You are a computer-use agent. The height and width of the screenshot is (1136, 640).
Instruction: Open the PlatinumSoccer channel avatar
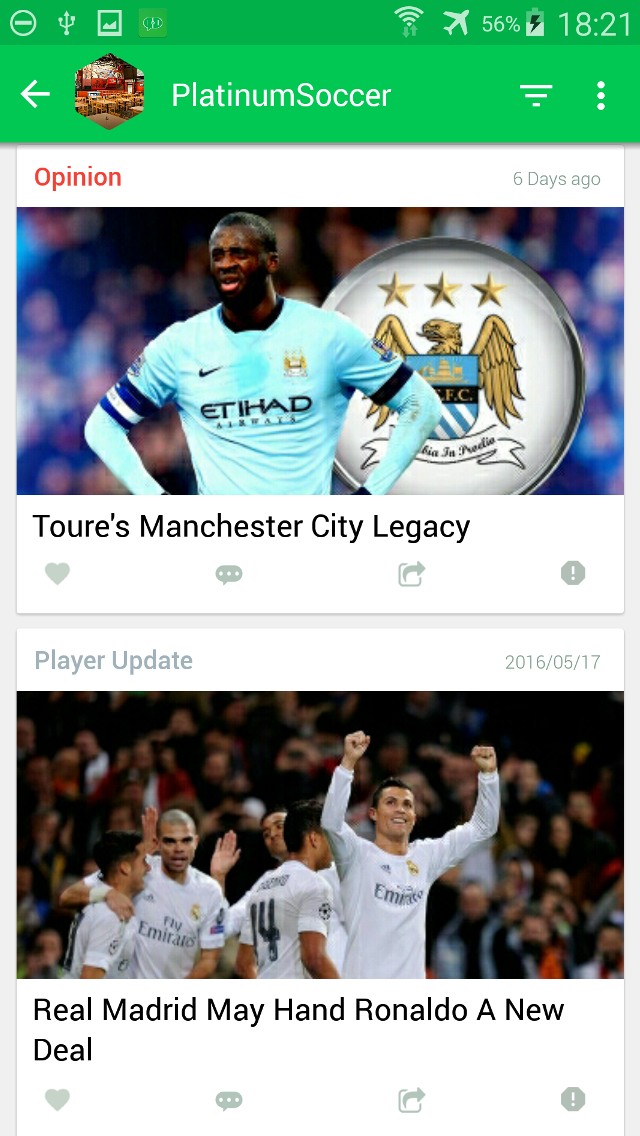pos(109,93)
